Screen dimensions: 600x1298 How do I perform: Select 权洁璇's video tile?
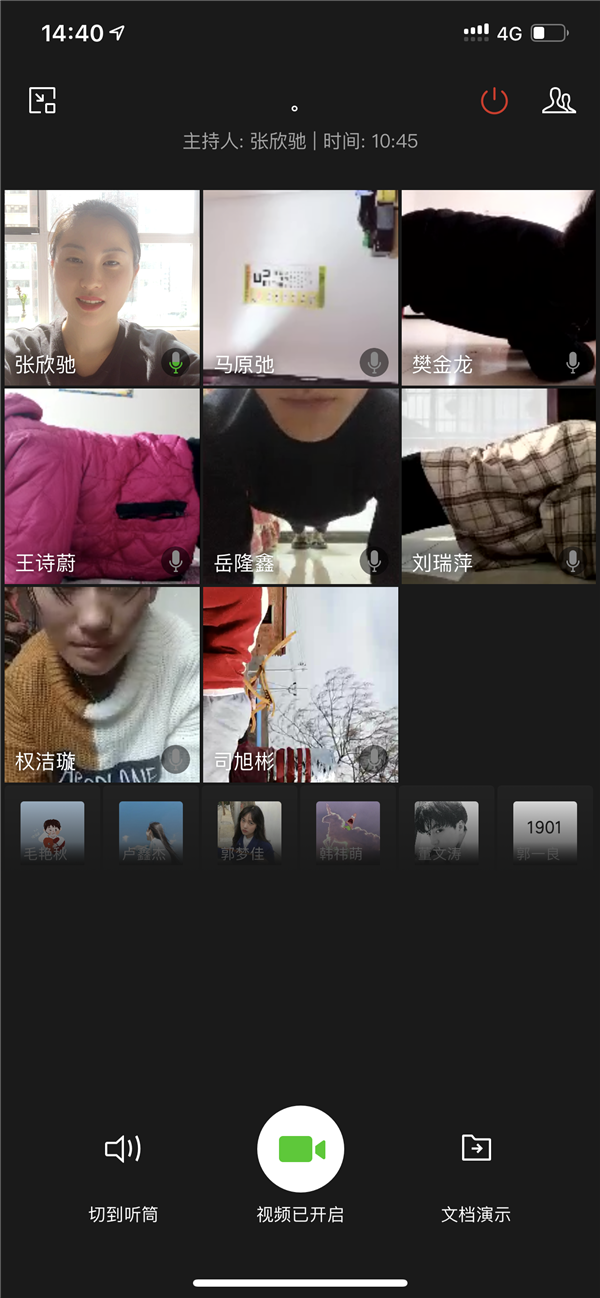coord(102,684)
